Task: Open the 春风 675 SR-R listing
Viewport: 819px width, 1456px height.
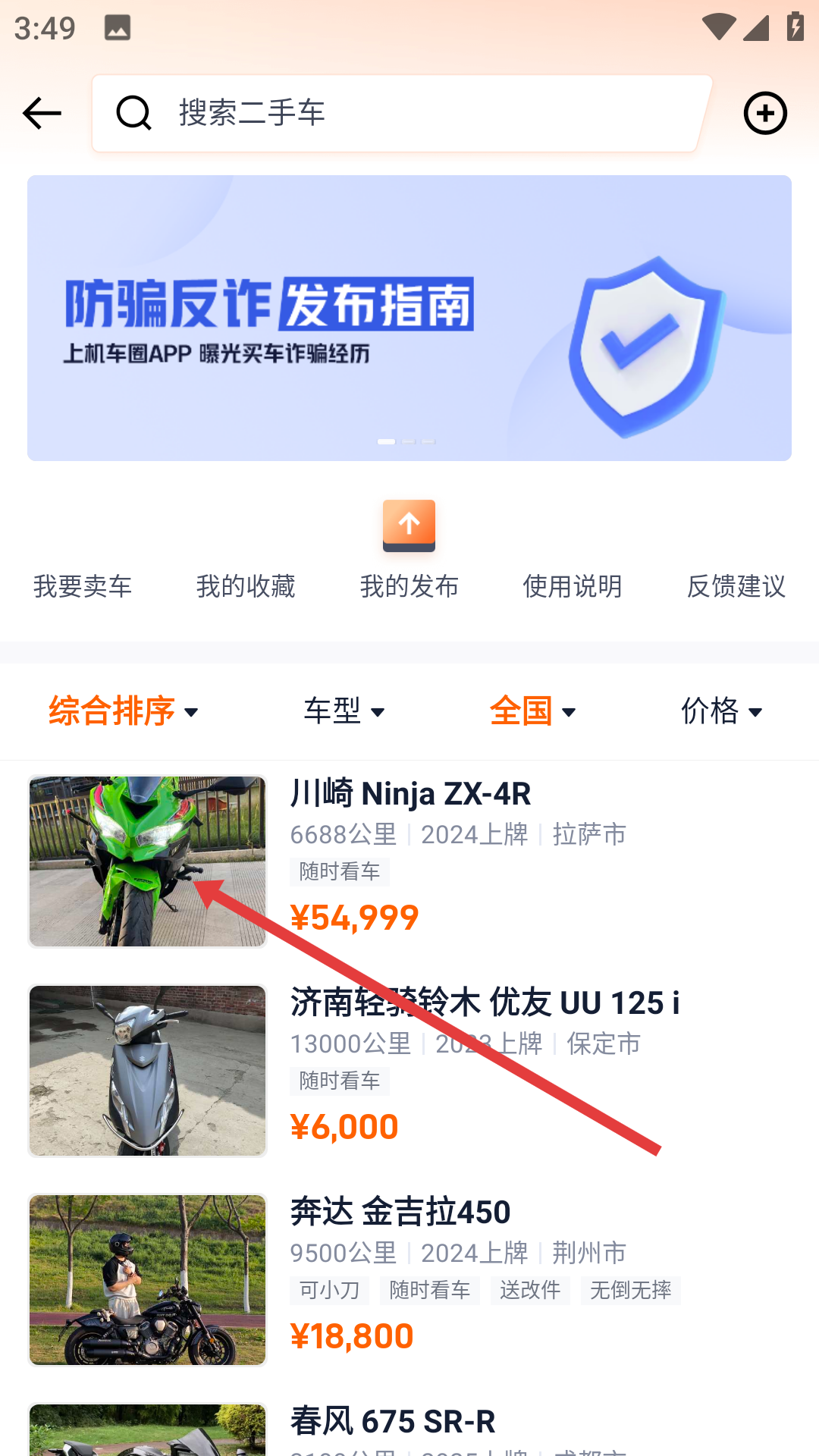Action: (409, 1429)
